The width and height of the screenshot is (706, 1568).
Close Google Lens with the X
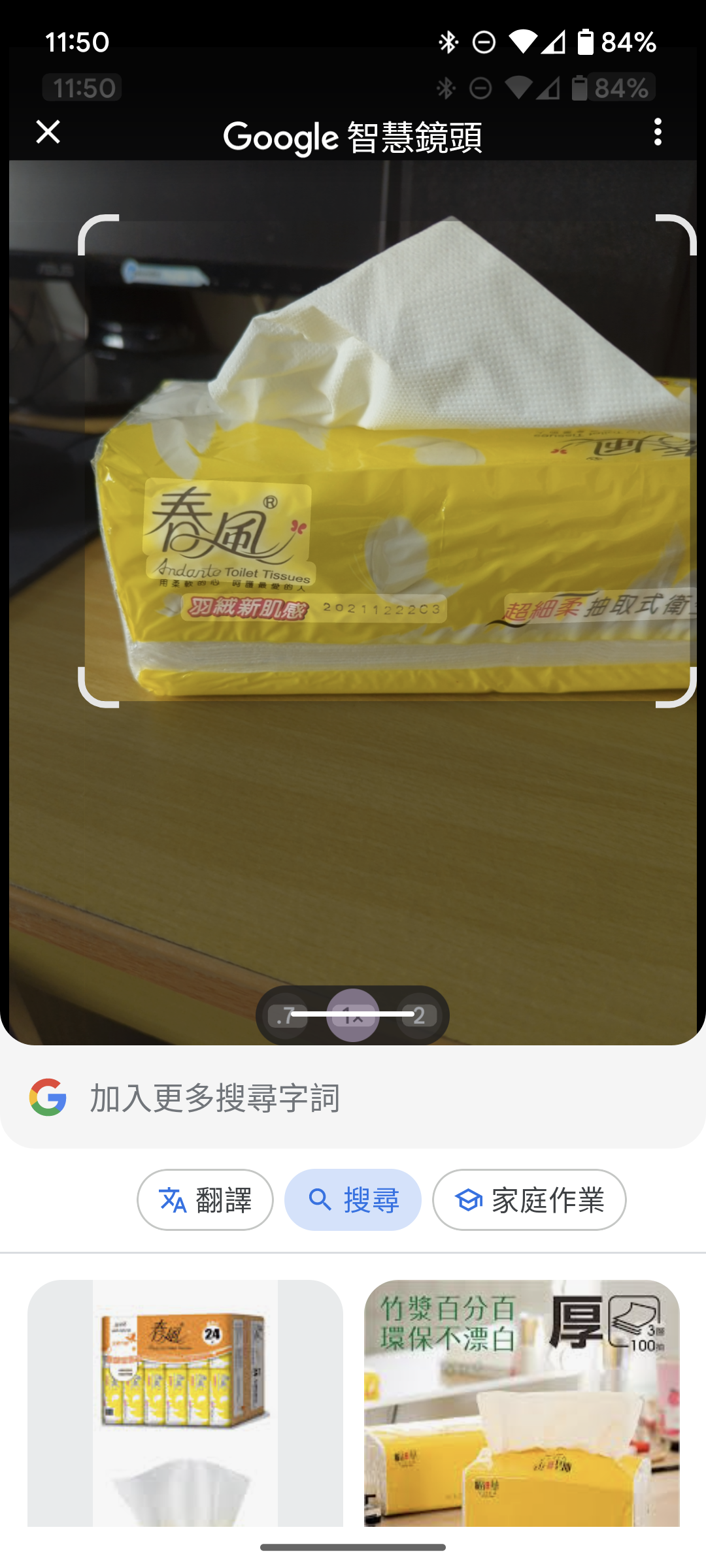48,132
